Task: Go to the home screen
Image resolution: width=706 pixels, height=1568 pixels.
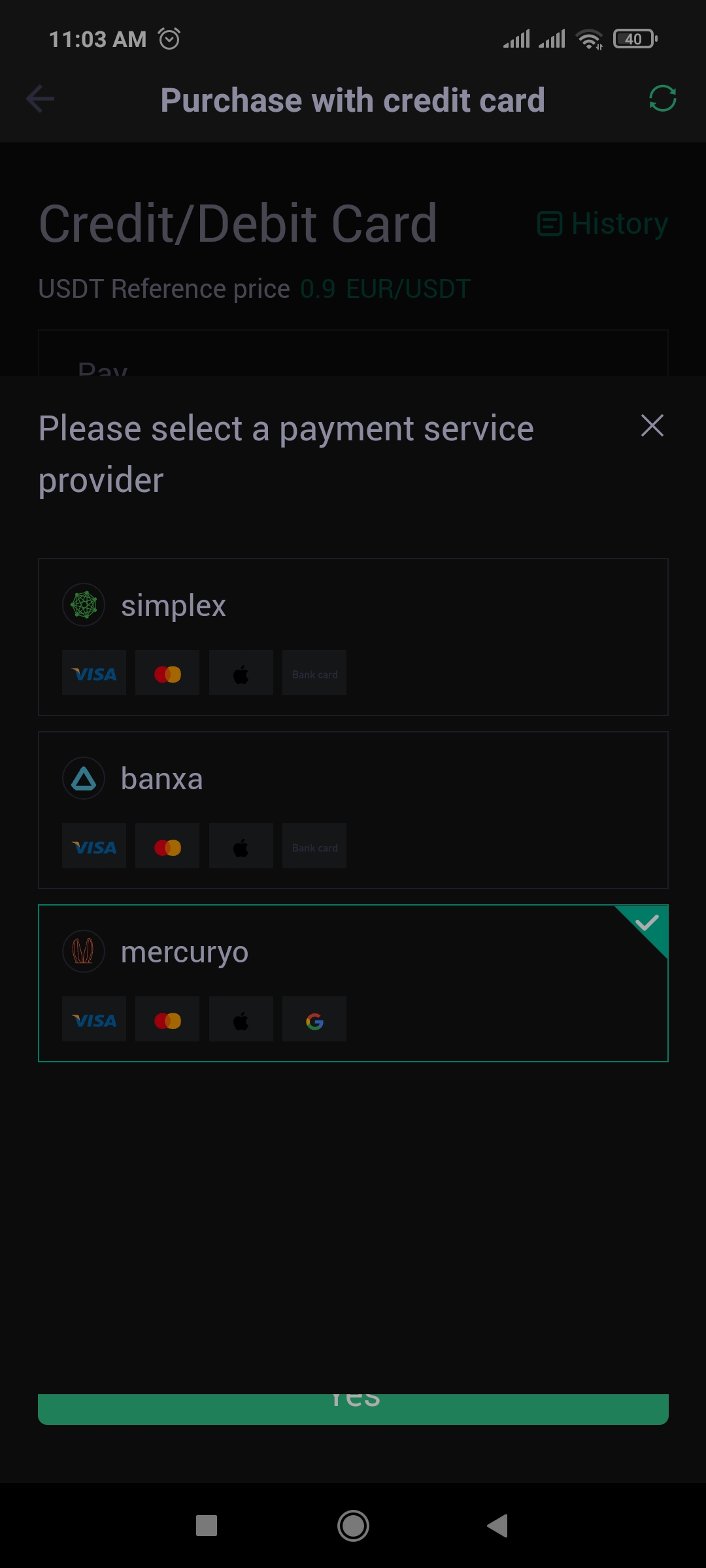Action: coord(353,1526)
